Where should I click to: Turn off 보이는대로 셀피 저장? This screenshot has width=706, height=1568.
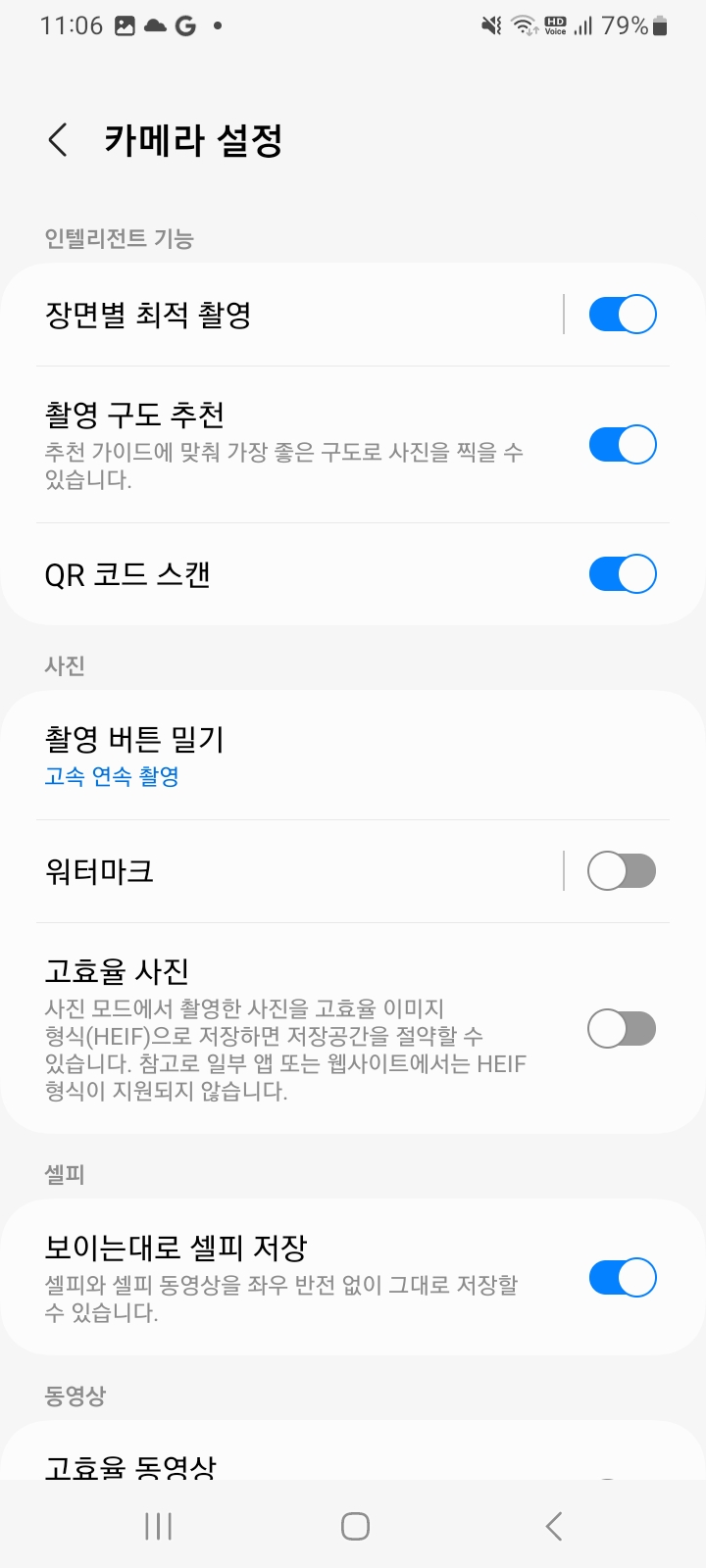pos(622,1278)
